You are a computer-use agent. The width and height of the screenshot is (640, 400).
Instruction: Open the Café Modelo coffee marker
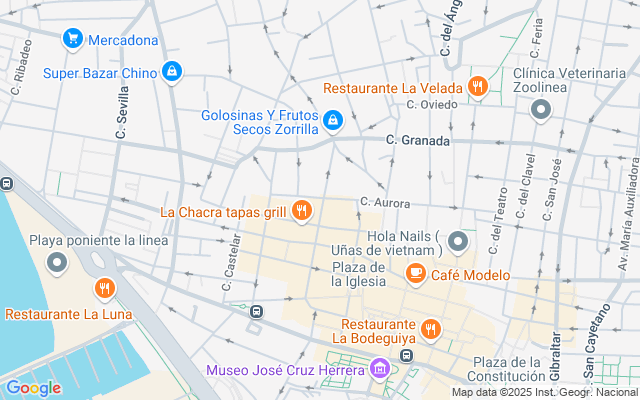pyautogui.click(x=415, y=273)
